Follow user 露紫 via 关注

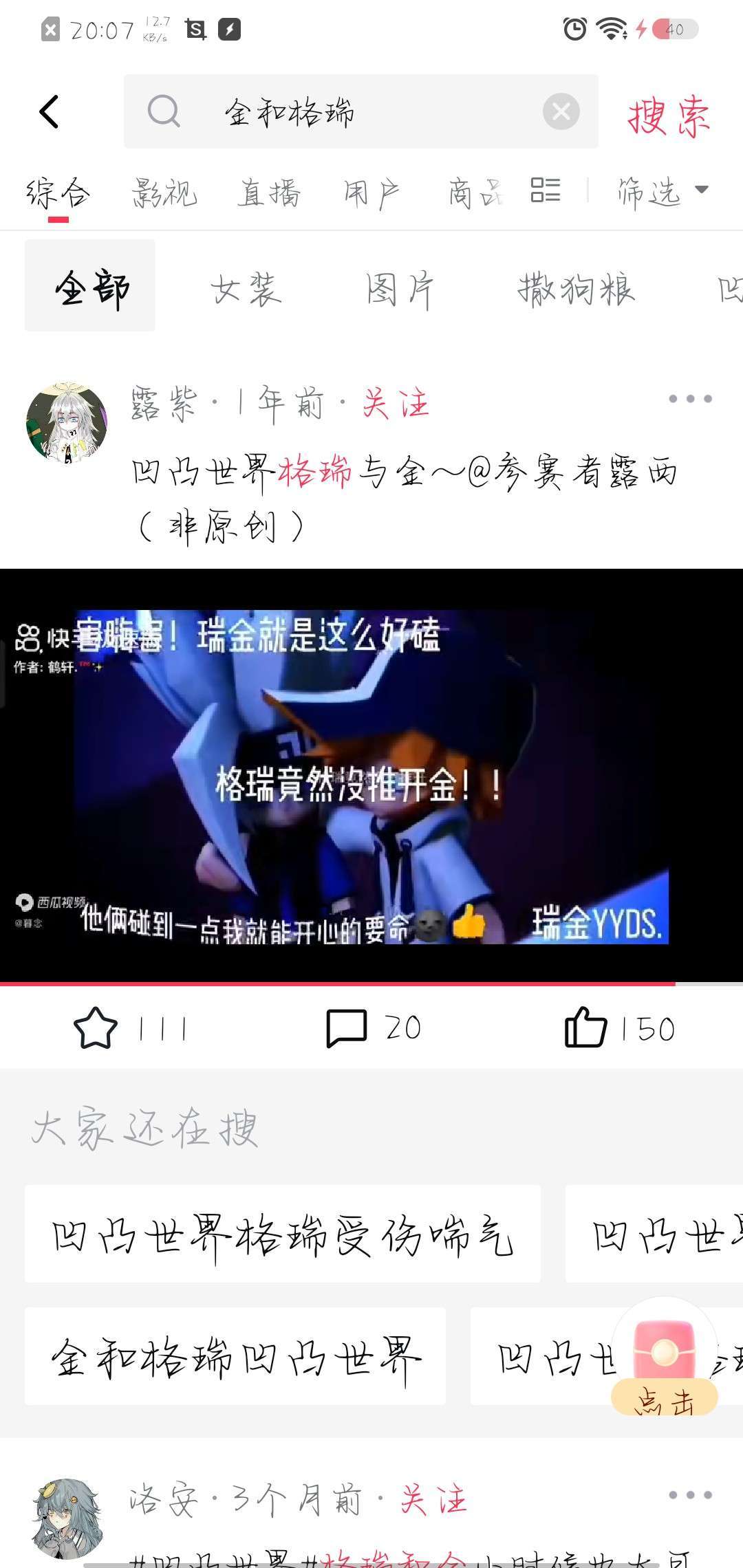pyautogui.click(x=396, y=402)
